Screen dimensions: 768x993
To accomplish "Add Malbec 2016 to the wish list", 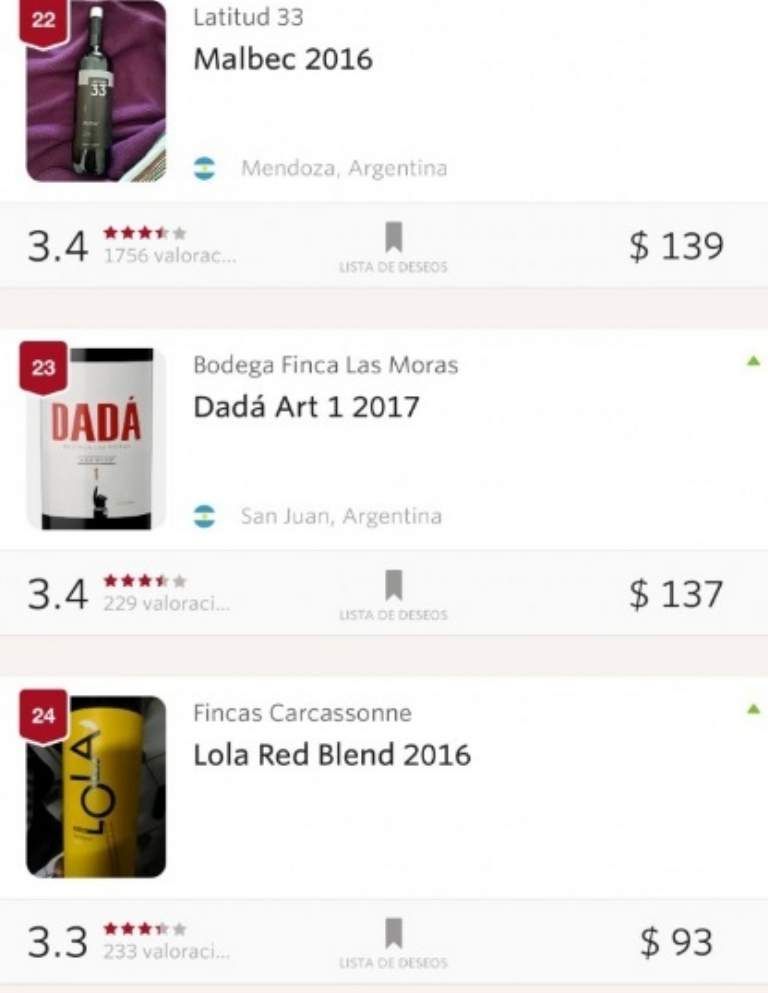I will 393,246.
